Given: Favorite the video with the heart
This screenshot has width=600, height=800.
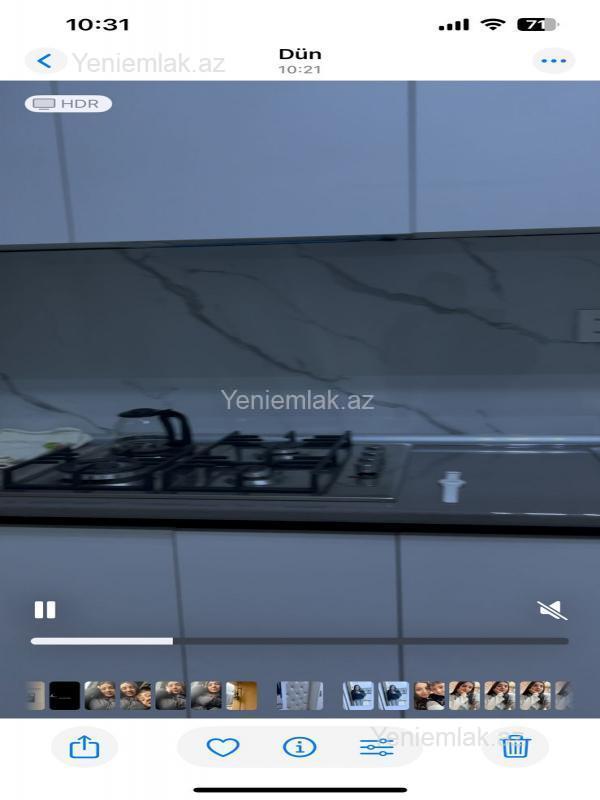Looking at the screenshot, I should [222, 747].
